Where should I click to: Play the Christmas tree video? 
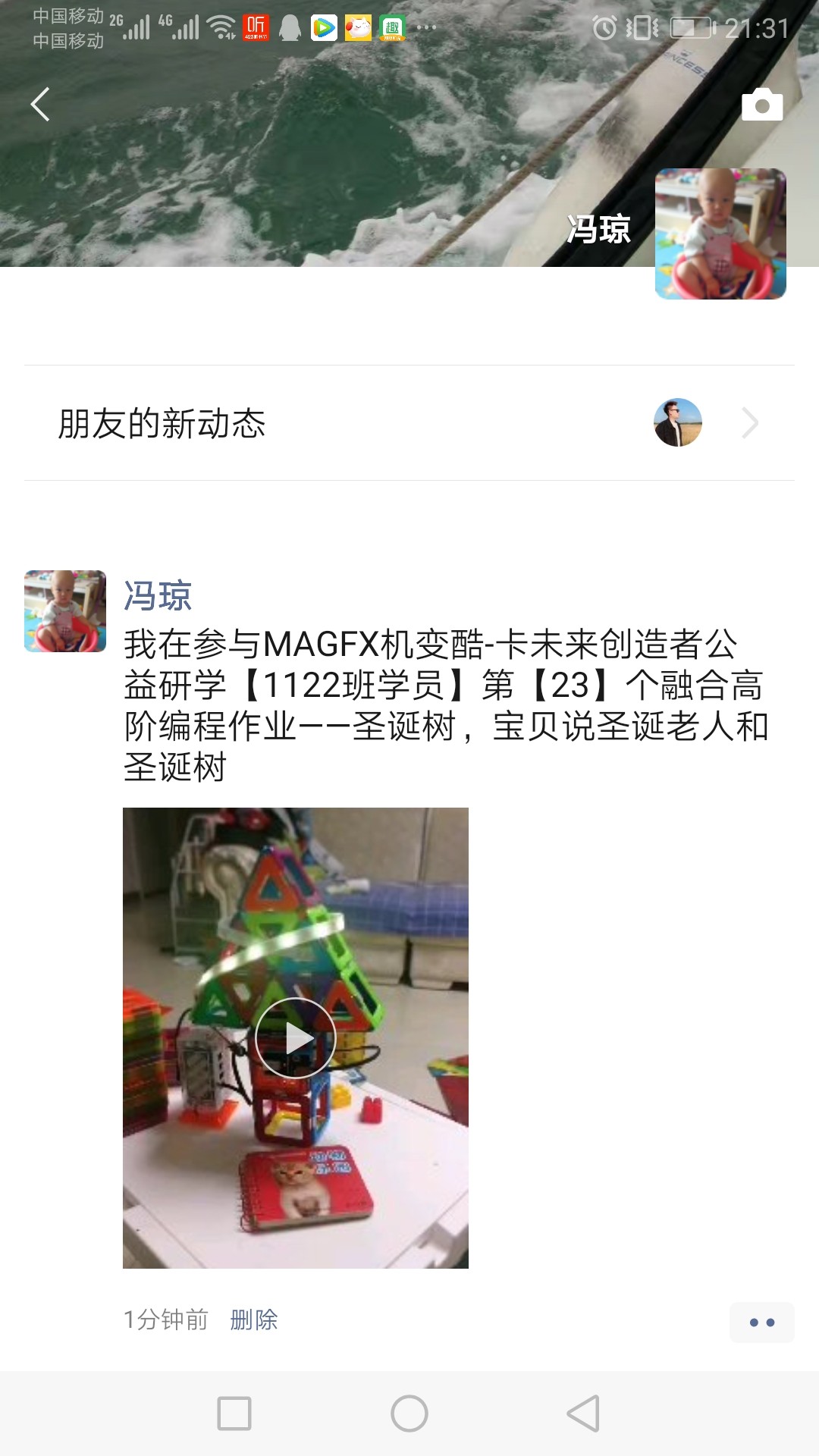pos(296,1037)
